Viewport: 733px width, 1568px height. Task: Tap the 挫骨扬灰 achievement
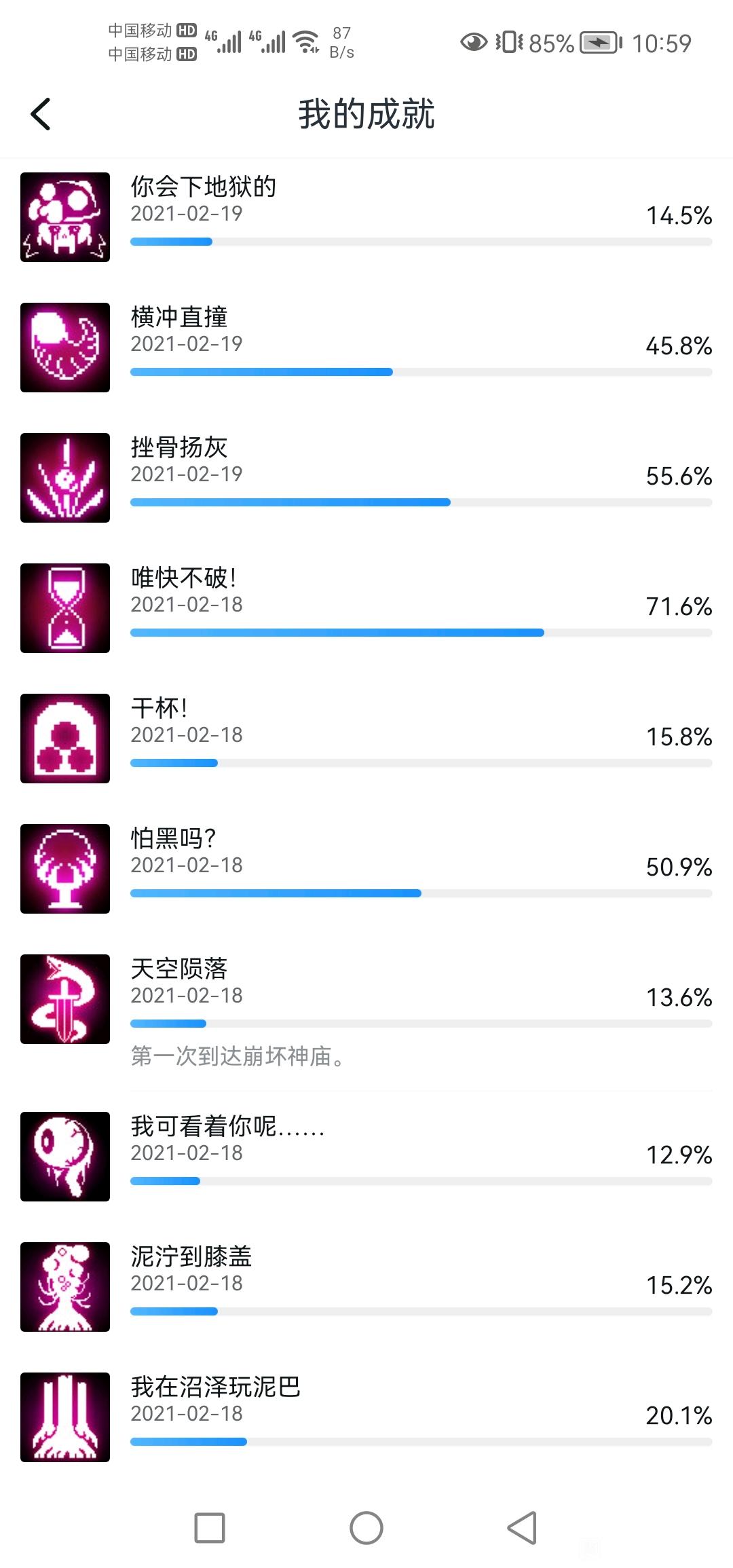[x=366, y=478]
